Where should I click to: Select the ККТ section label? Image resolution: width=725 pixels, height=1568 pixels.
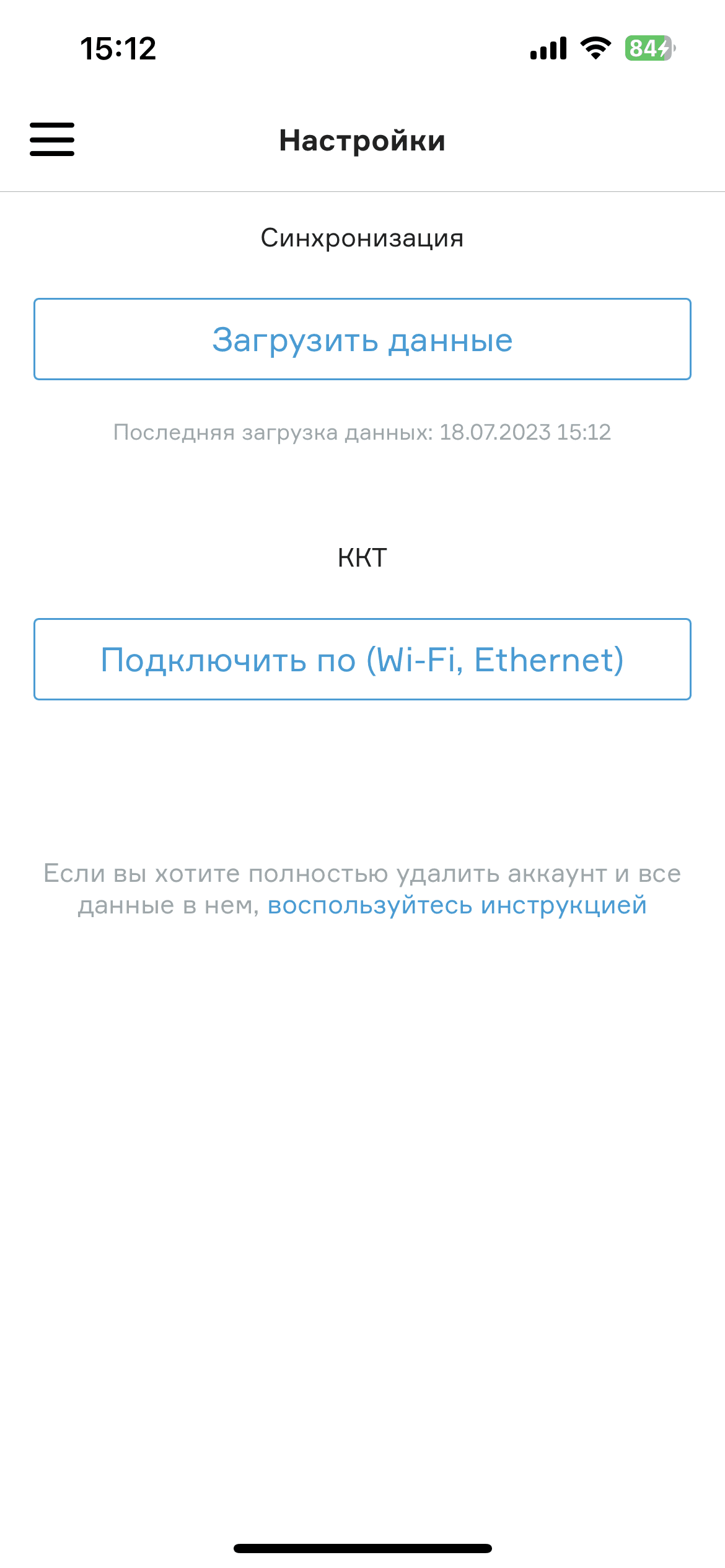click(362, 556)
